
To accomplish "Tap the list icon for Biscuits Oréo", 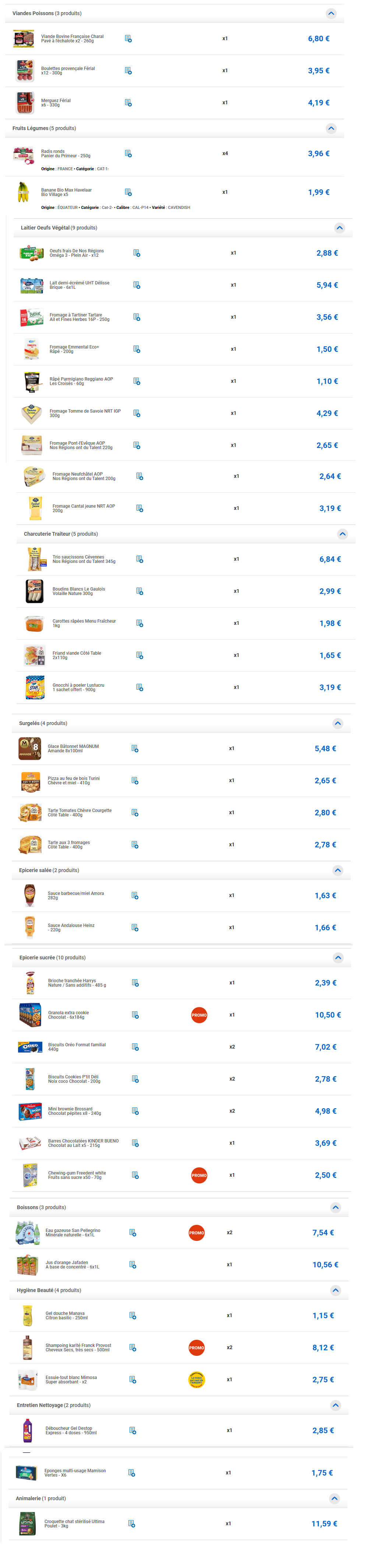I will 135,1047.
